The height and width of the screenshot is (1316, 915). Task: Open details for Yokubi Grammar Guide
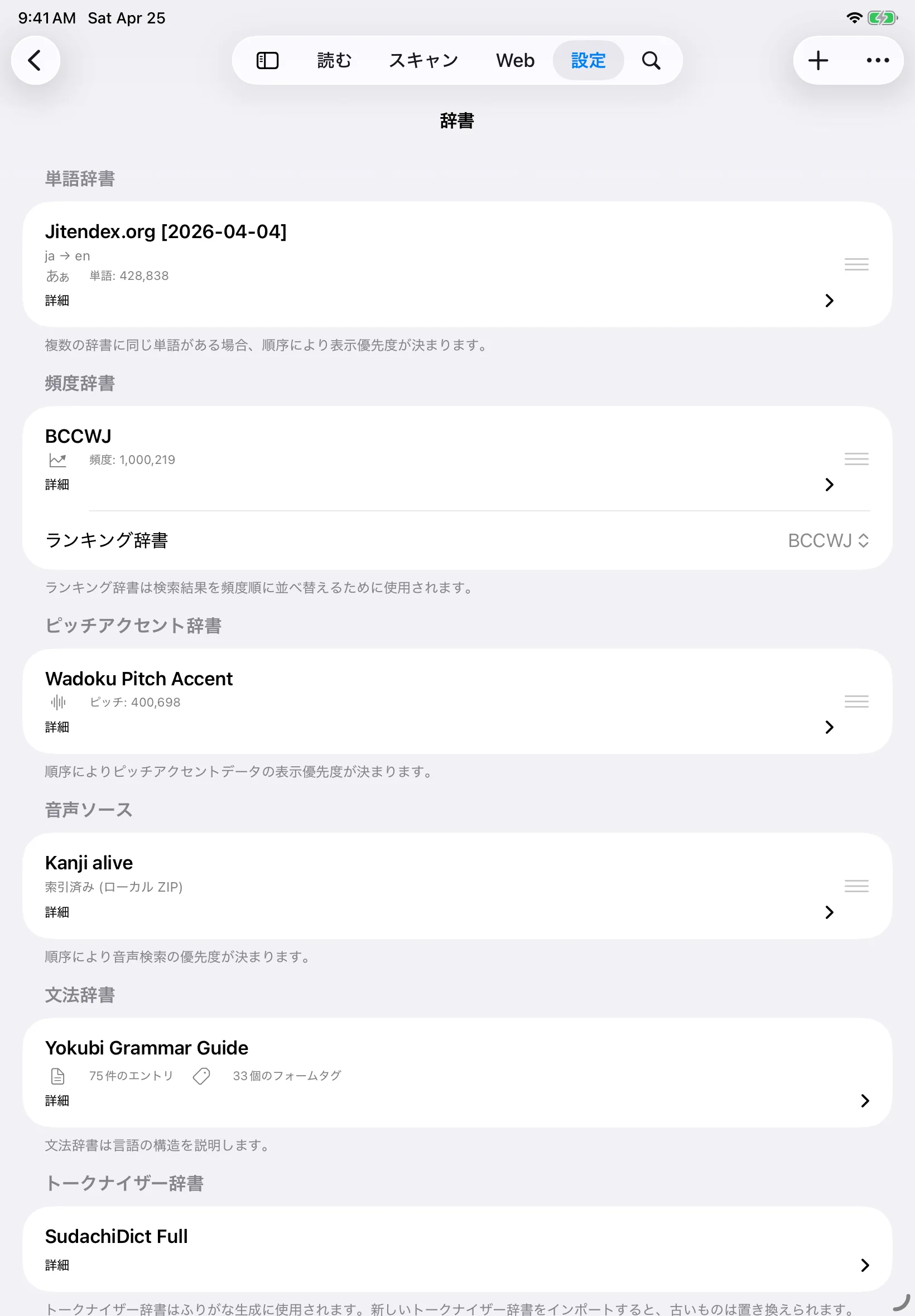click(x=457, y=1101)
